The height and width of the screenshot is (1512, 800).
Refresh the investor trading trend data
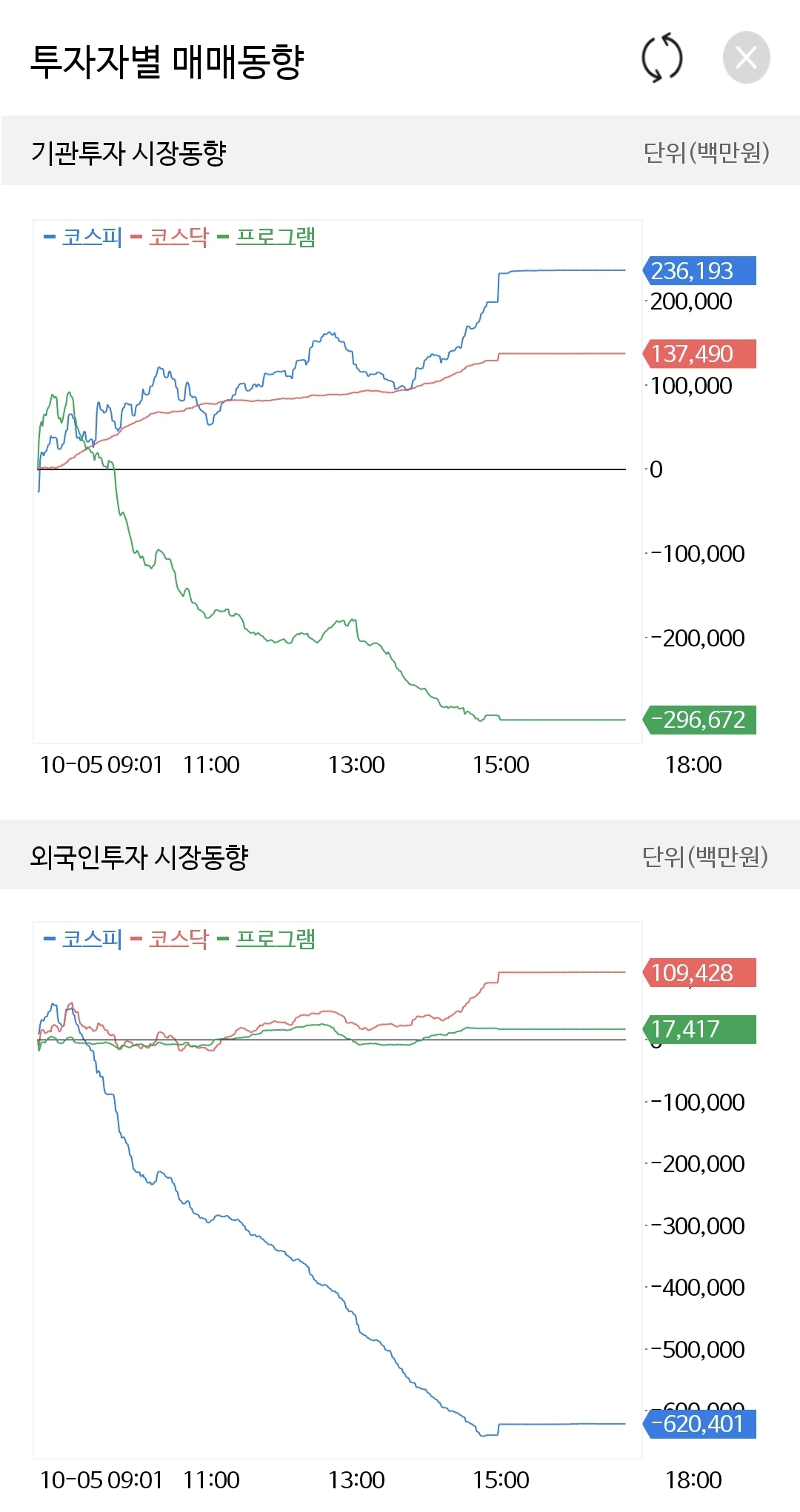[661, 58]
